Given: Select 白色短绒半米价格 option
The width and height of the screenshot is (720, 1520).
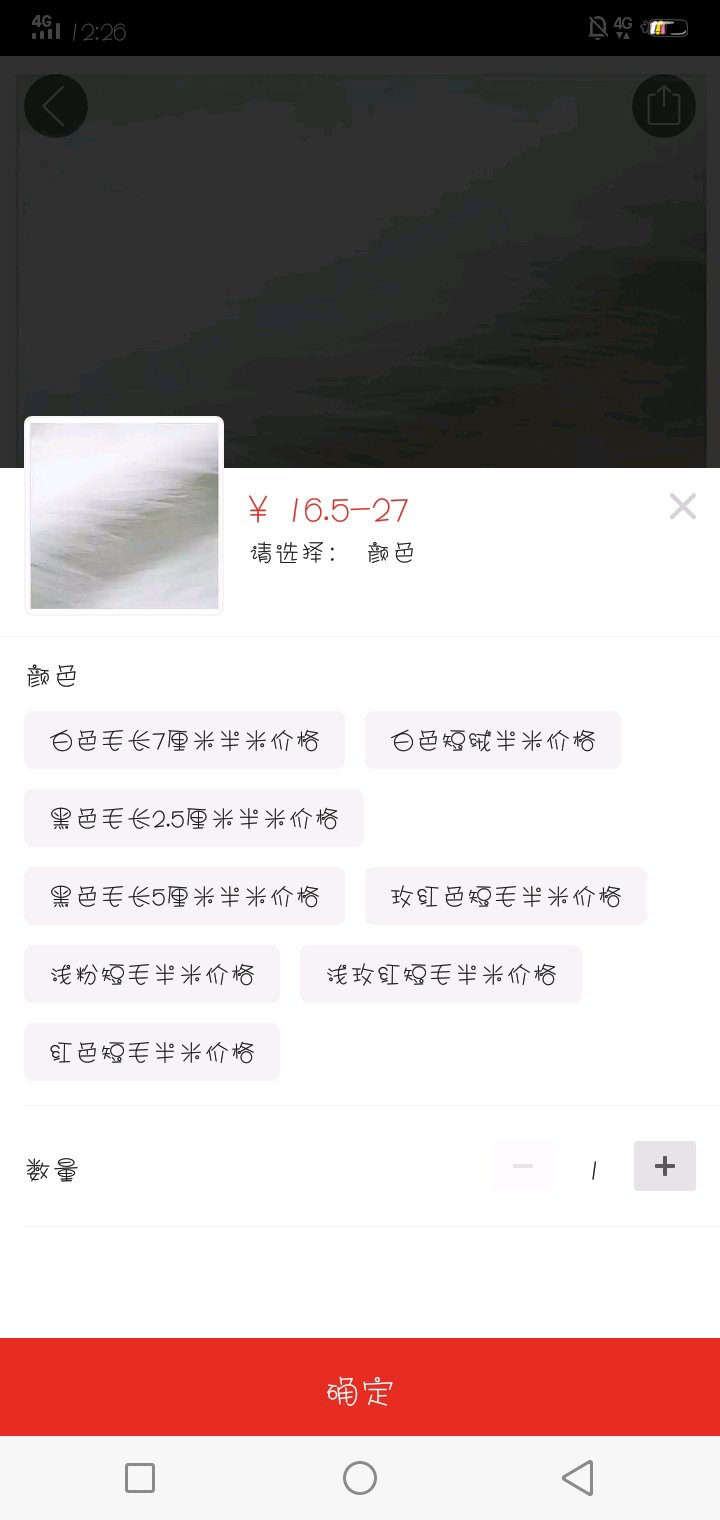Looking at the screenshot, I should click(x=492, y=741).
